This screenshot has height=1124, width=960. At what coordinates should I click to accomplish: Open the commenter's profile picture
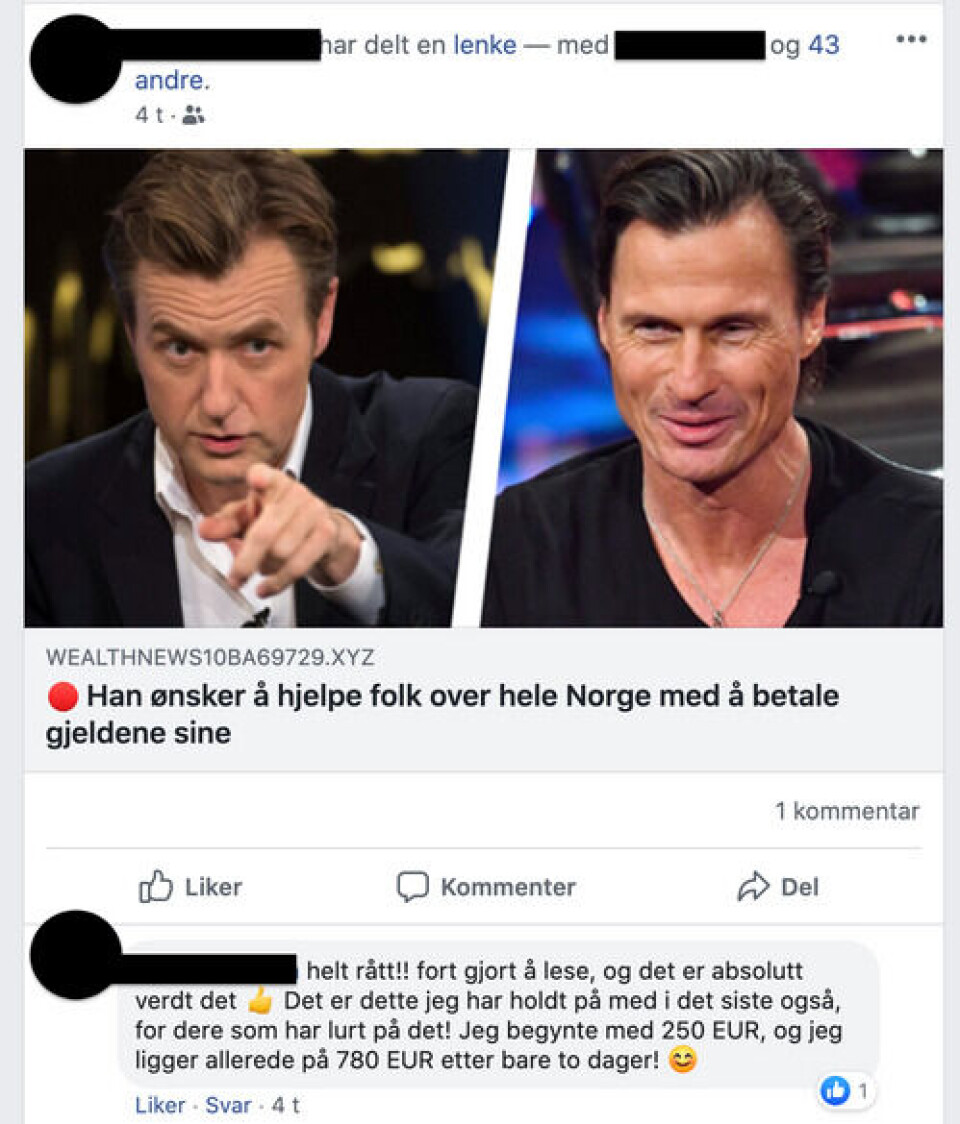coord(75,955)
